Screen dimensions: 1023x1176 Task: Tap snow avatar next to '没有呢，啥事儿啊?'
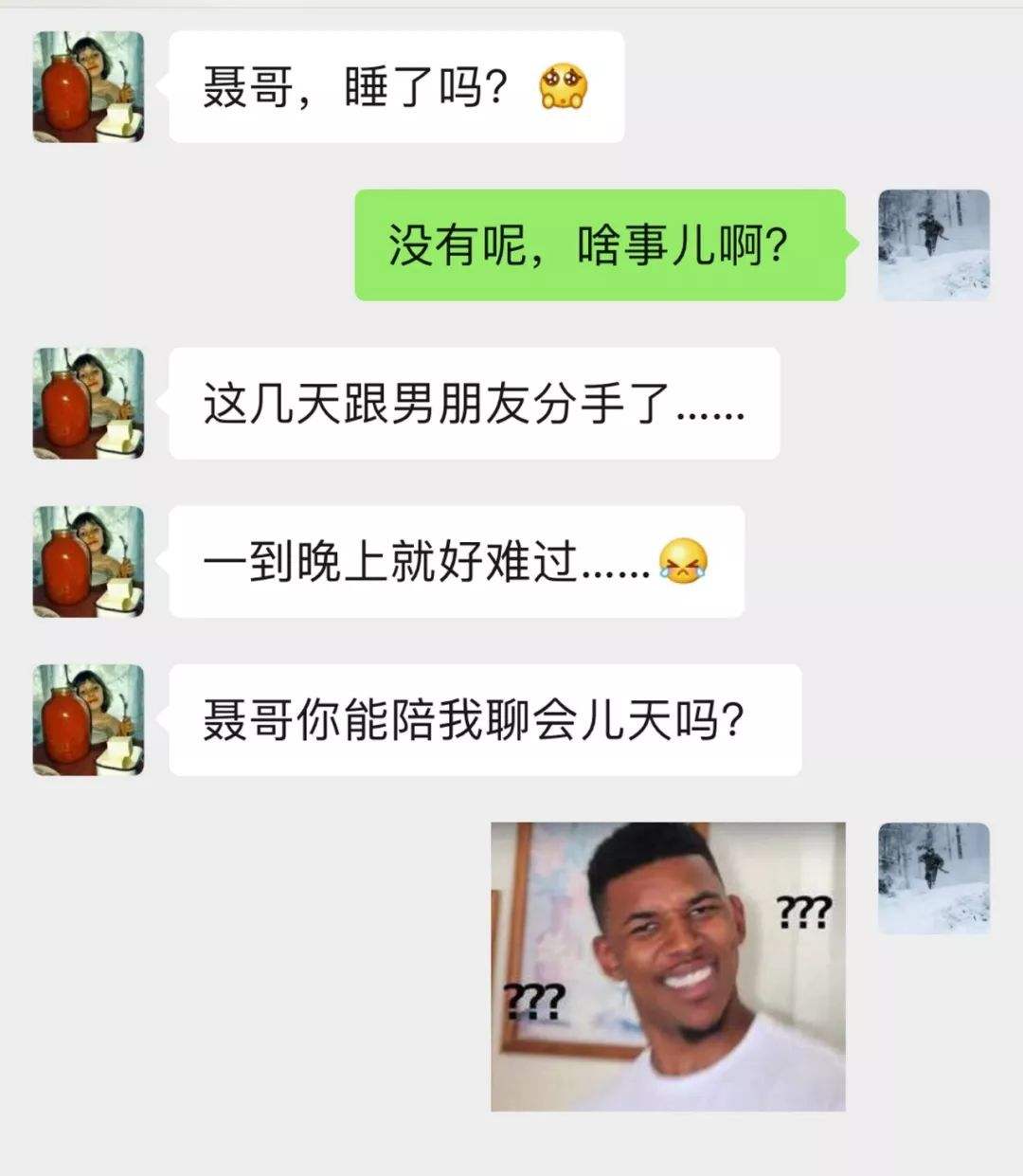[933, 245]
